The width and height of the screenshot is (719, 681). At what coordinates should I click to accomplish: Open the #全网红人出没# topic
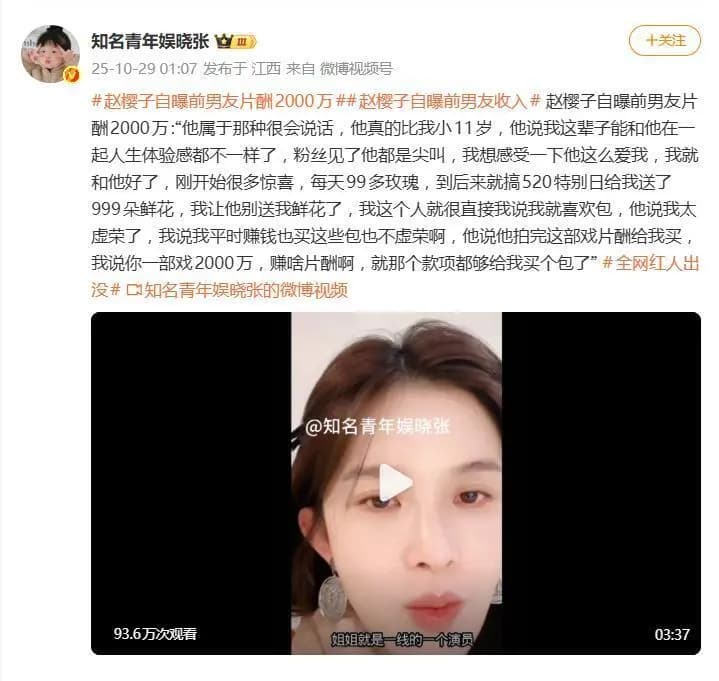click(x=654, y=263)
